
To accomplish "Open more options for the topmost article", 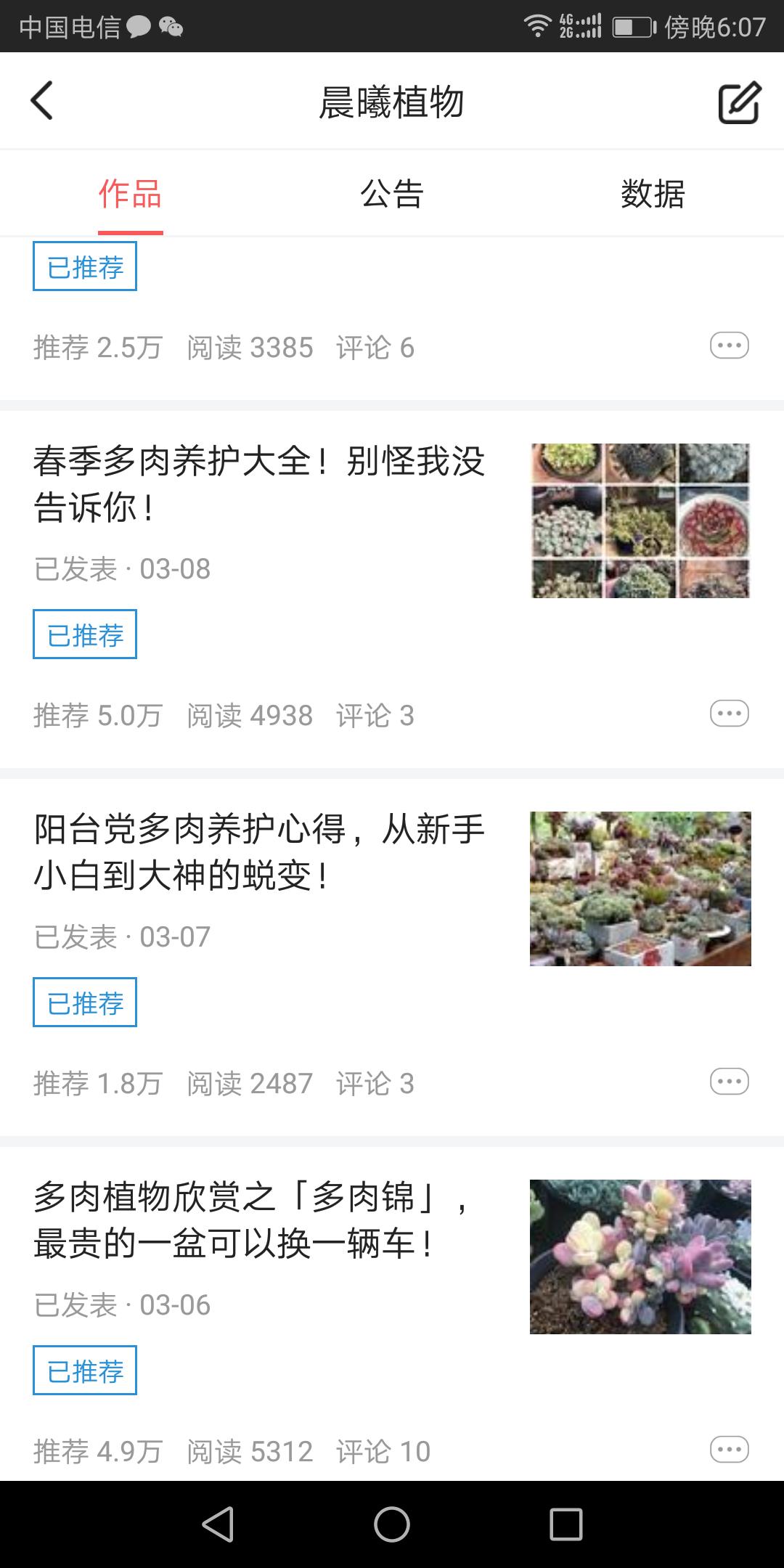I will click(729, 345).
